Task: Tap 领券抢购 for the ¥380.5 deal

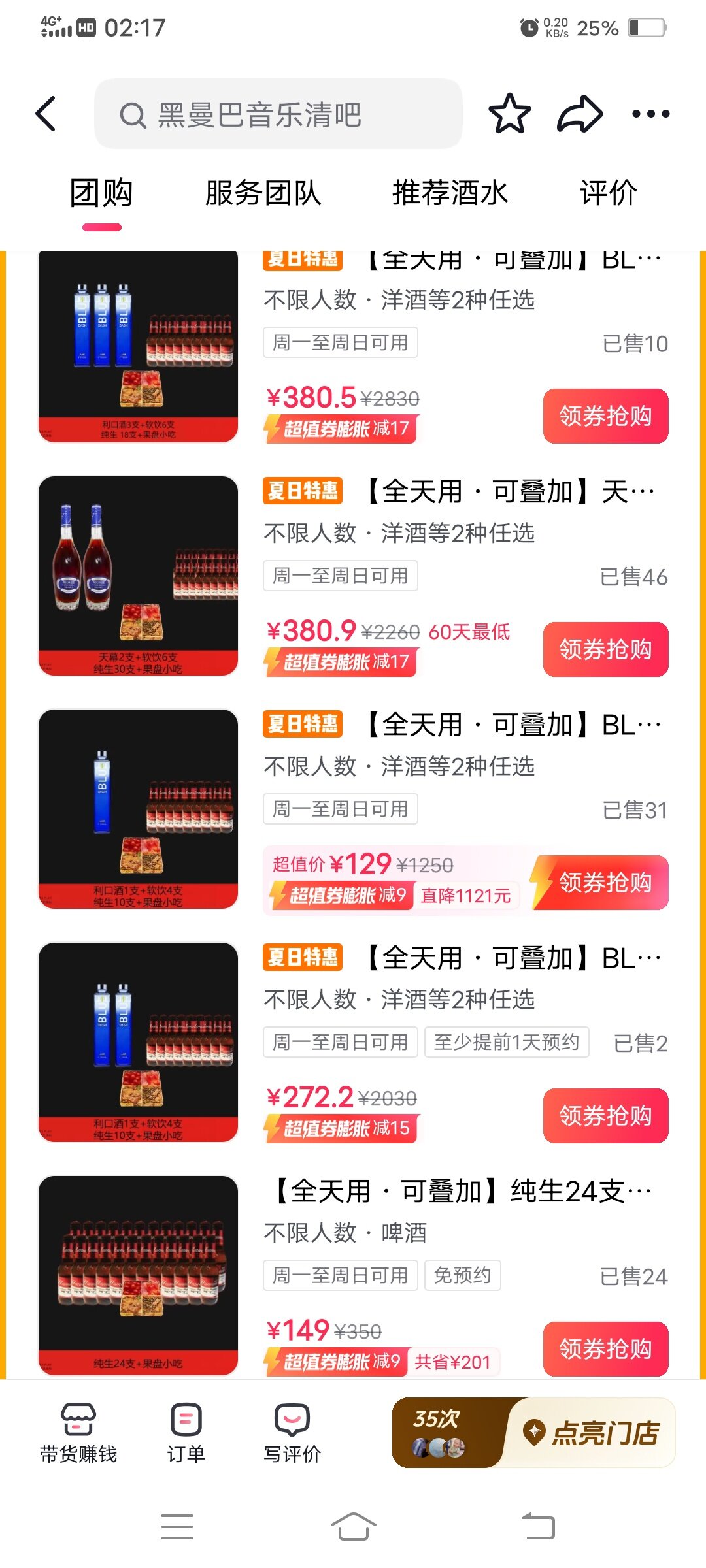Action: pyautogui.click(x=605, y=416)
